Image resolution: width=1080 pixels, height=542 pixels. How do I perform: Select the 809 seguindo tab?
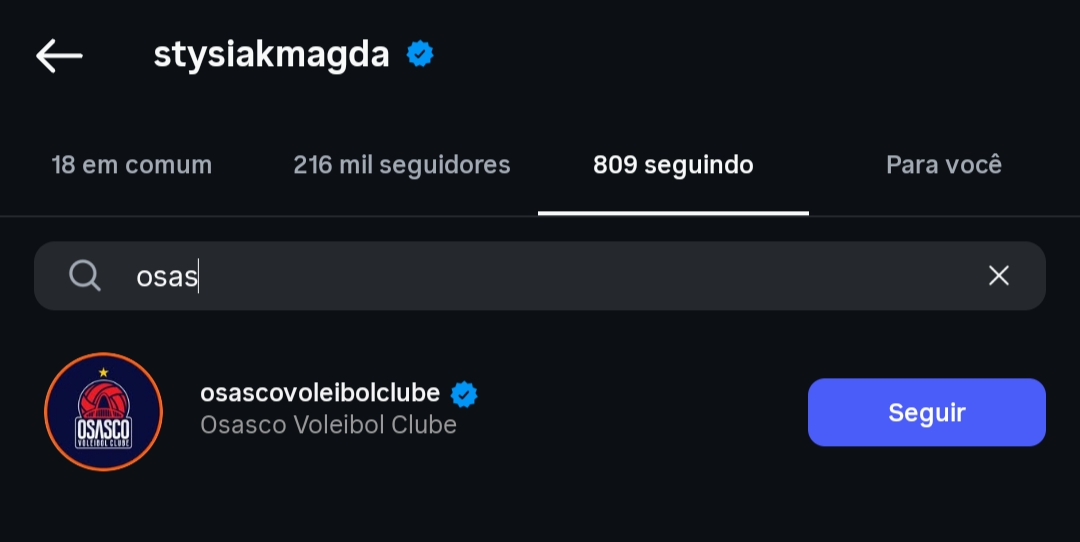pyautogui.click(x=673, y=165)
